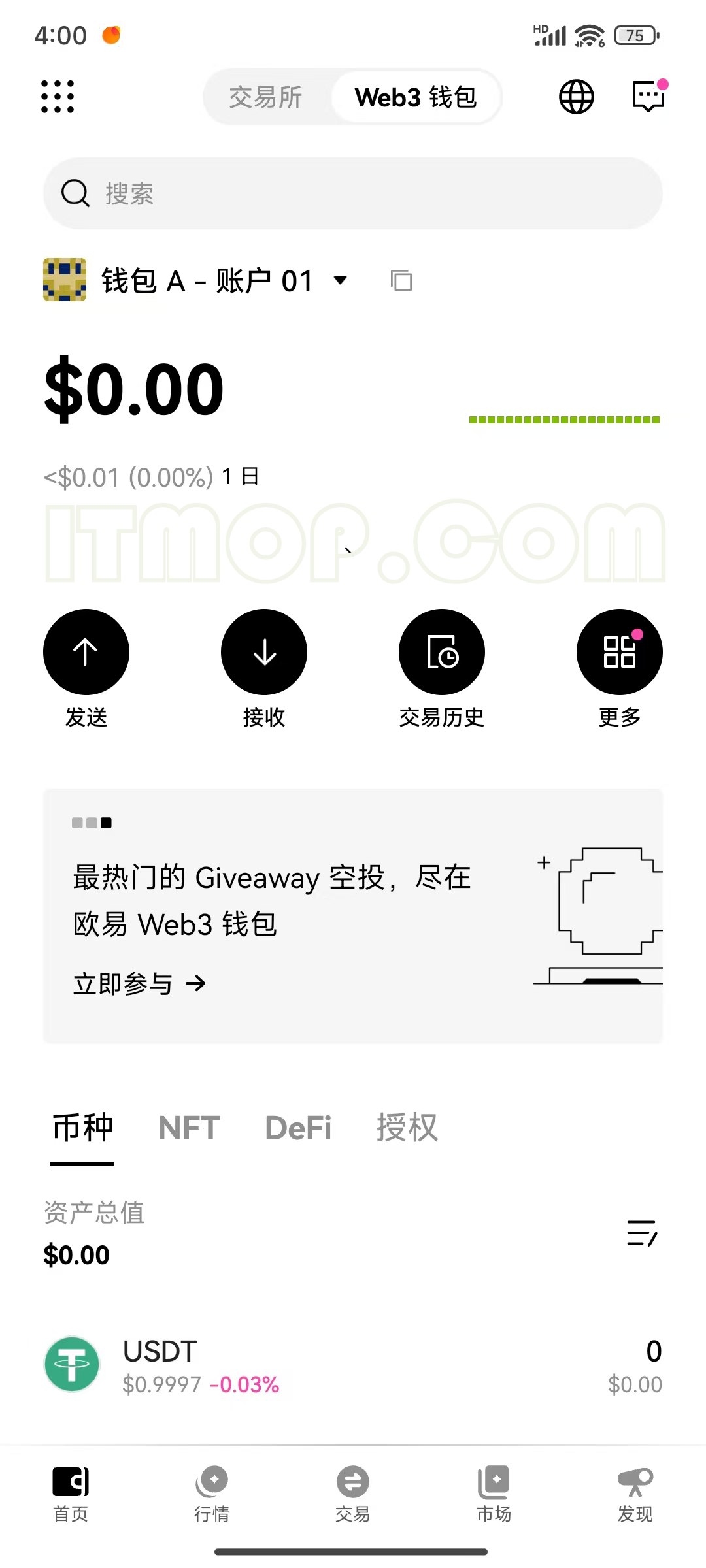Open the grid menu icon
Screen dimensions: 706x1568
click(58, 97)
